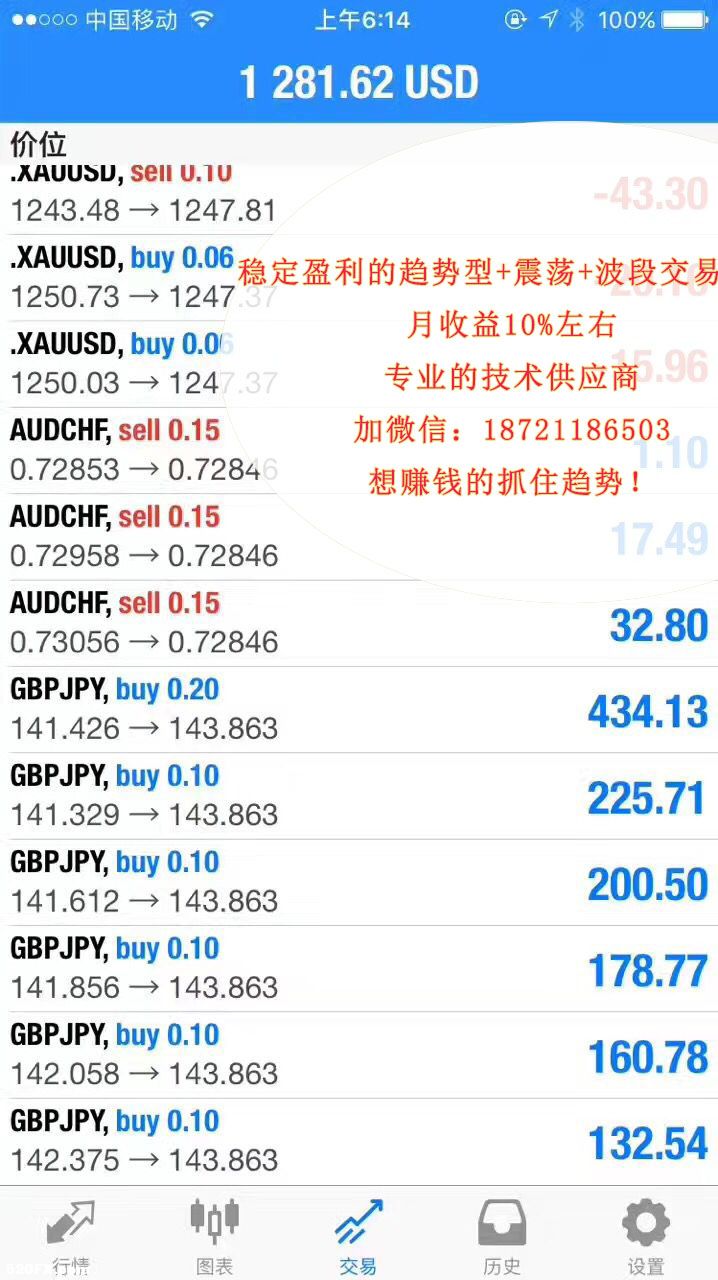Select GBPJPY position with 132.54 profit
Image resolution: width=718 pixels, height=1280 pixels.
[359, 1141]
